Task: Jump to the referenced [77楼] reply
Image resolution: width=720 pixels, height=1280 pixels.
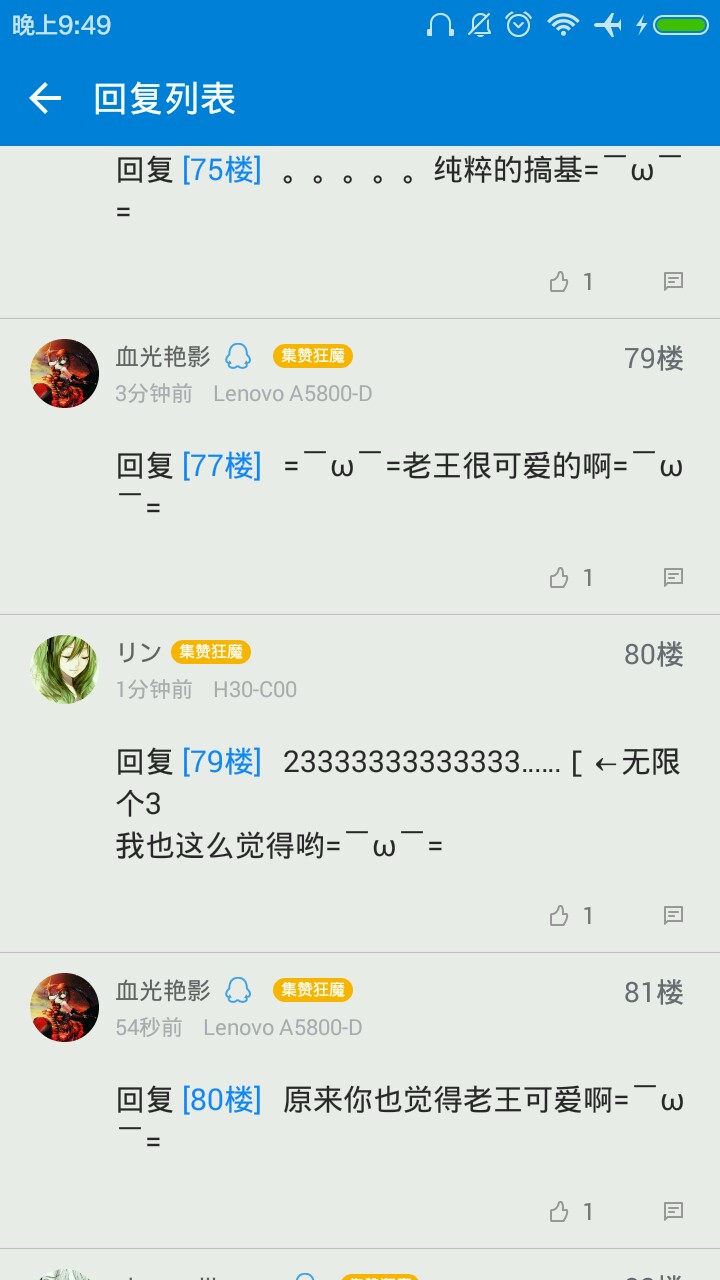Action: (x=221, y=466)
